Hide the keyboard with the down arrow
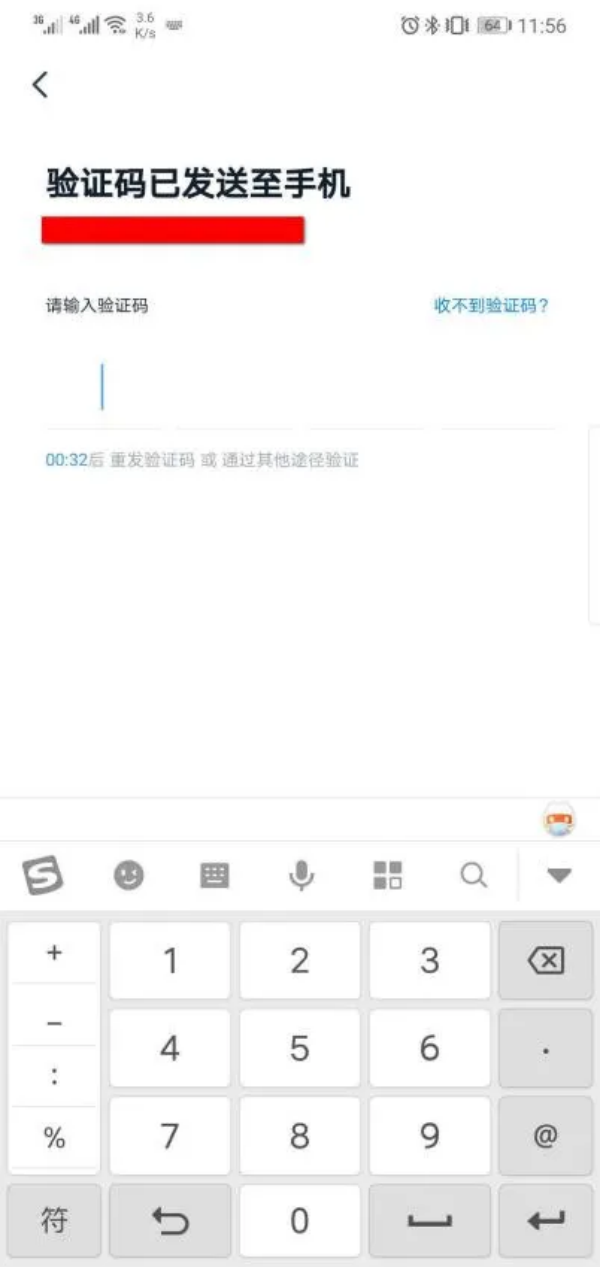 pyautogui.click(x=558, y=876)
